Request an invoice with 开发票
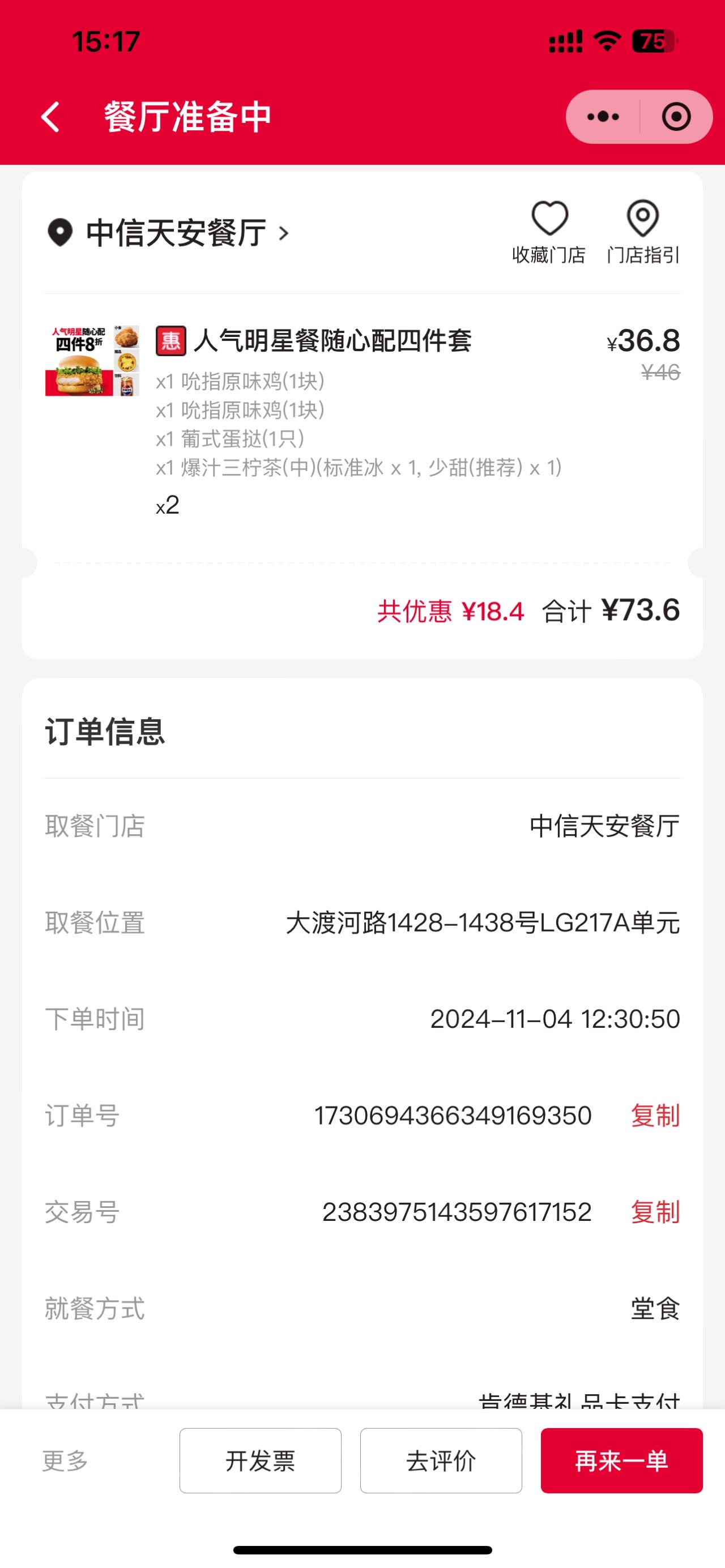 tap(261, 1460)
